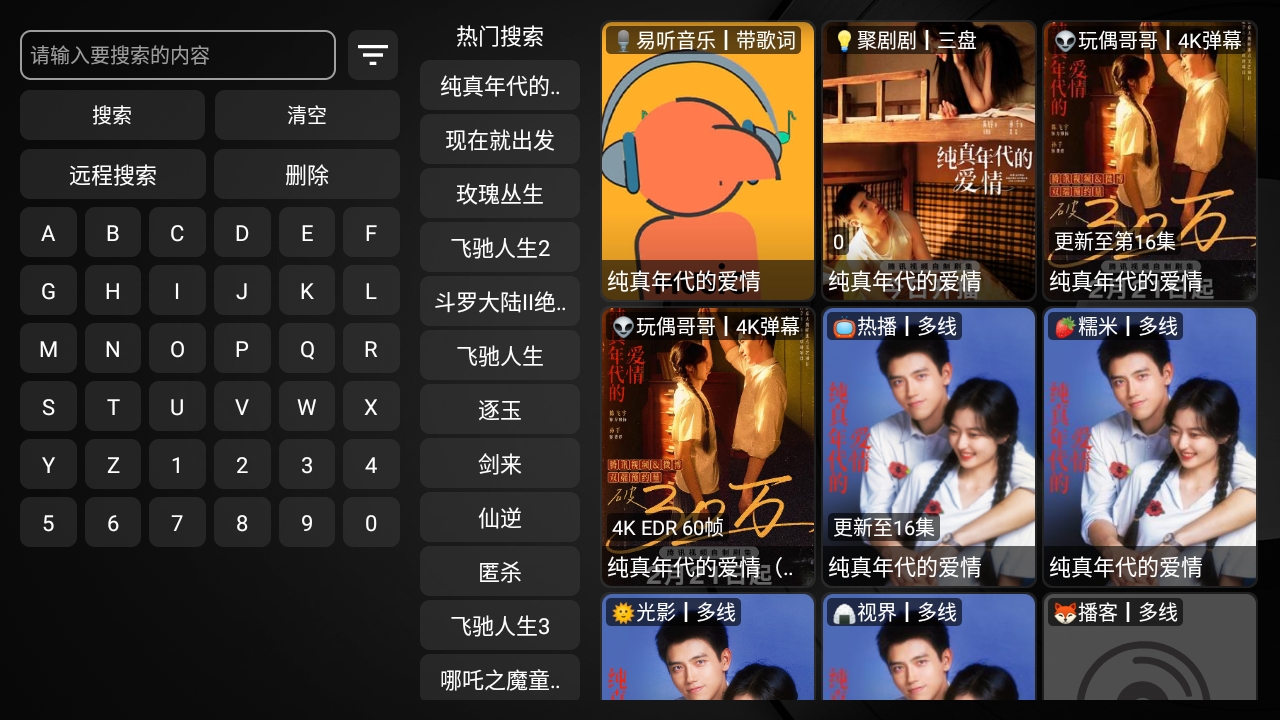This screenshot has height=720, width=1280.
Task: Start 远程搜索 remote search
Action: [112, 175]
